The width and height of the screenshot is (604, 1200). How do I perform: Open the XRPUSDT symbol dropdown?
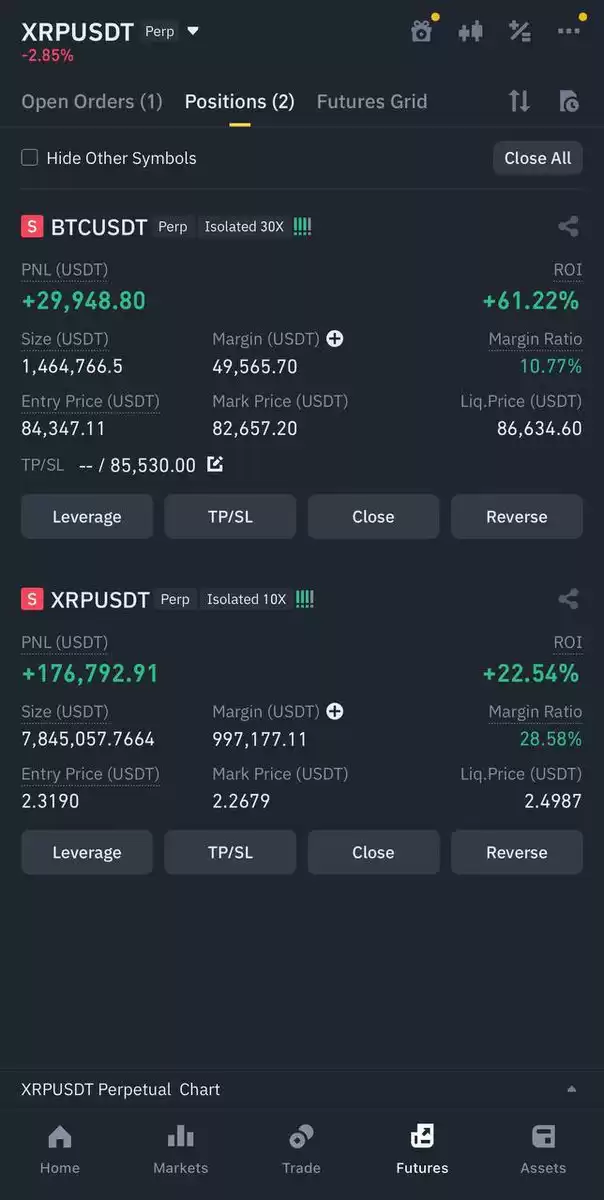[193, 31]
